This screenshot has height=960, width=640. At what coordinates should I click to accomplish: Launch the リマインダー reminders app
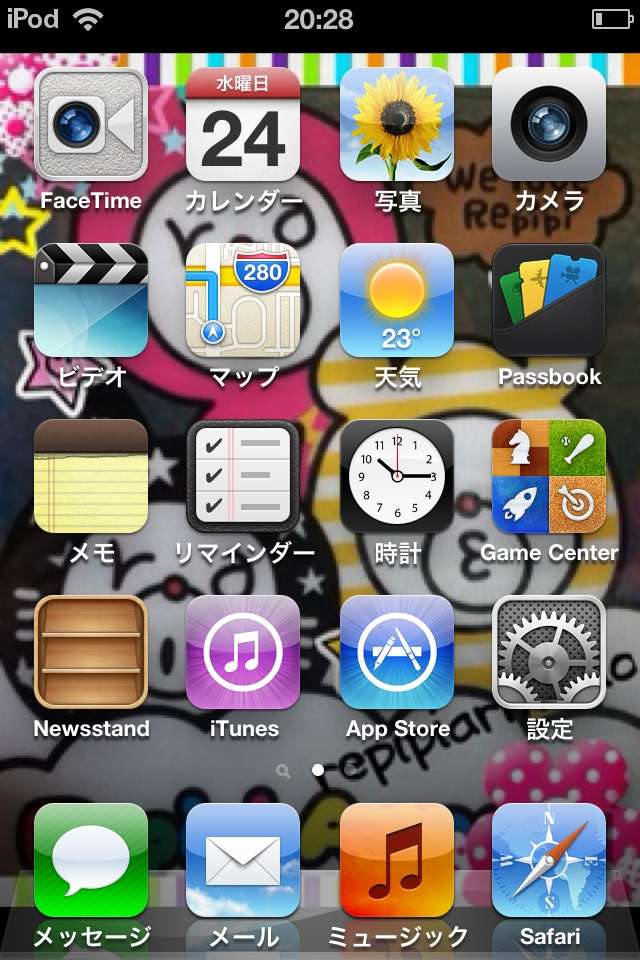pyautogui.click(x=243, y=476)
